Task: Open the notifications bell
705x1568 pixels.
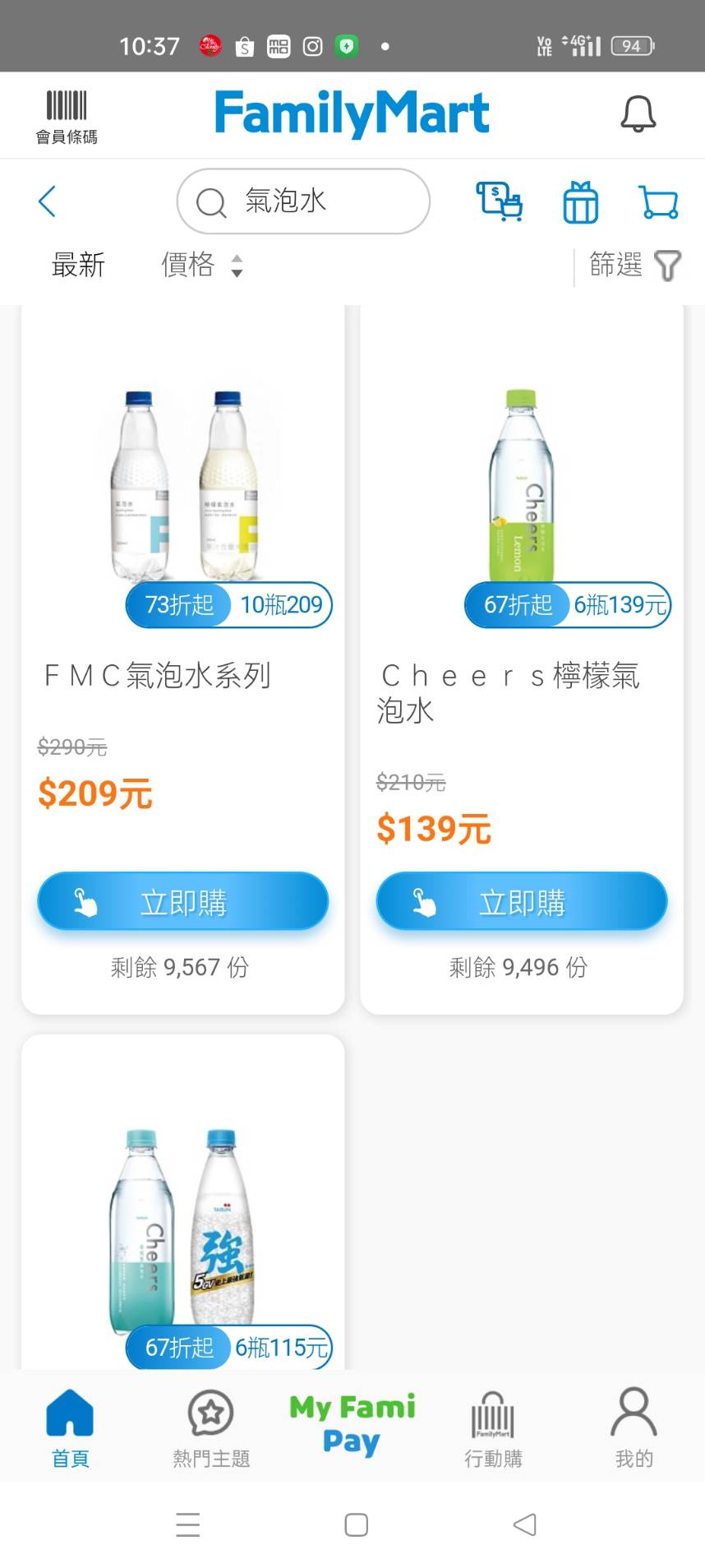Action: pos(638,114)
